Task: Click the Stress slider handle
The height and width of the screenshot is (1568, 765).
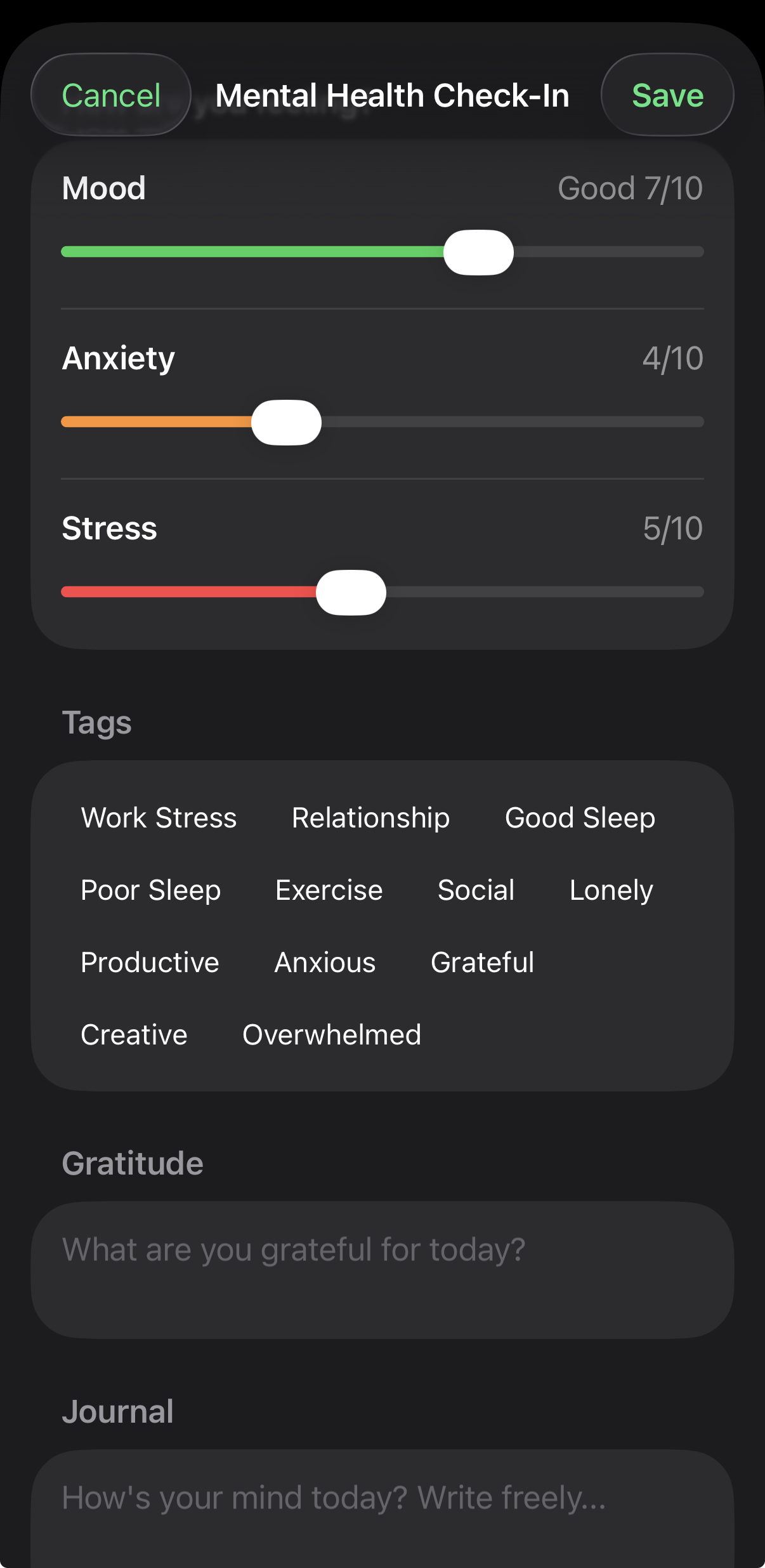Action: click(x=353, y=591)
